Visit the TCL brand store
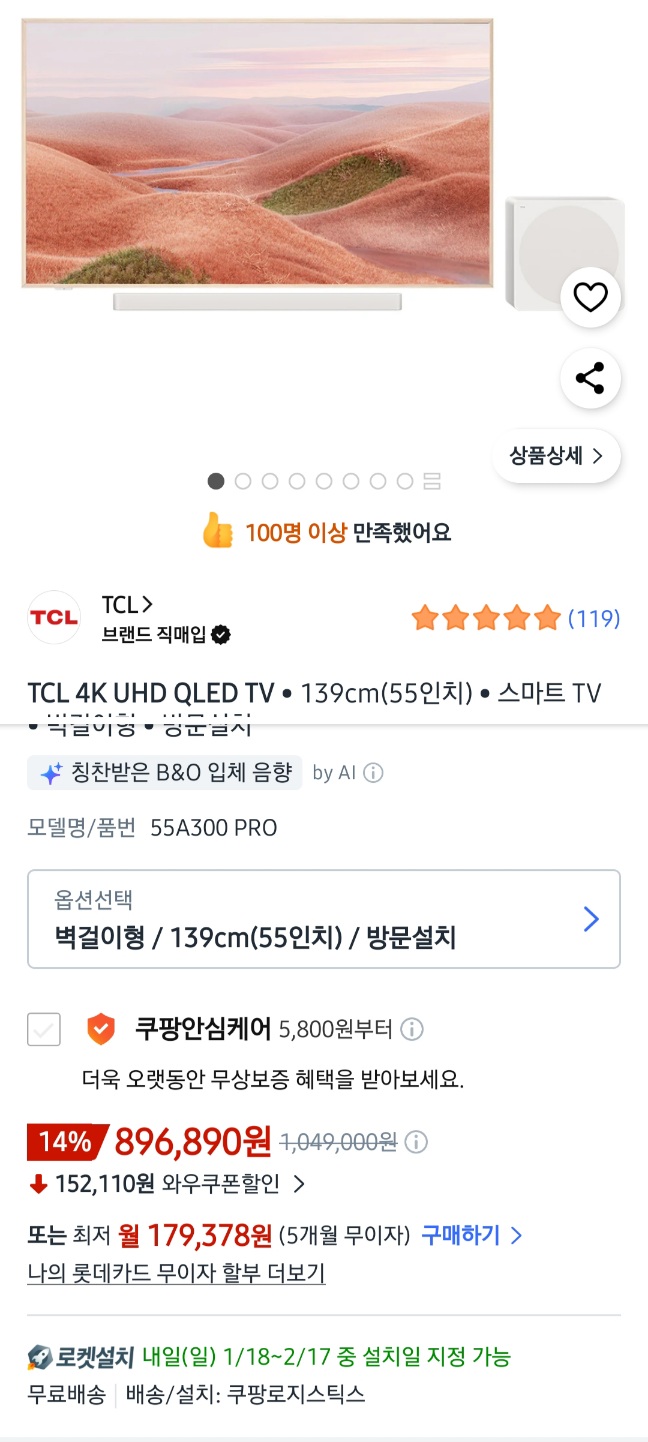Screen dimensions: 648x1442 coord(127,604)
